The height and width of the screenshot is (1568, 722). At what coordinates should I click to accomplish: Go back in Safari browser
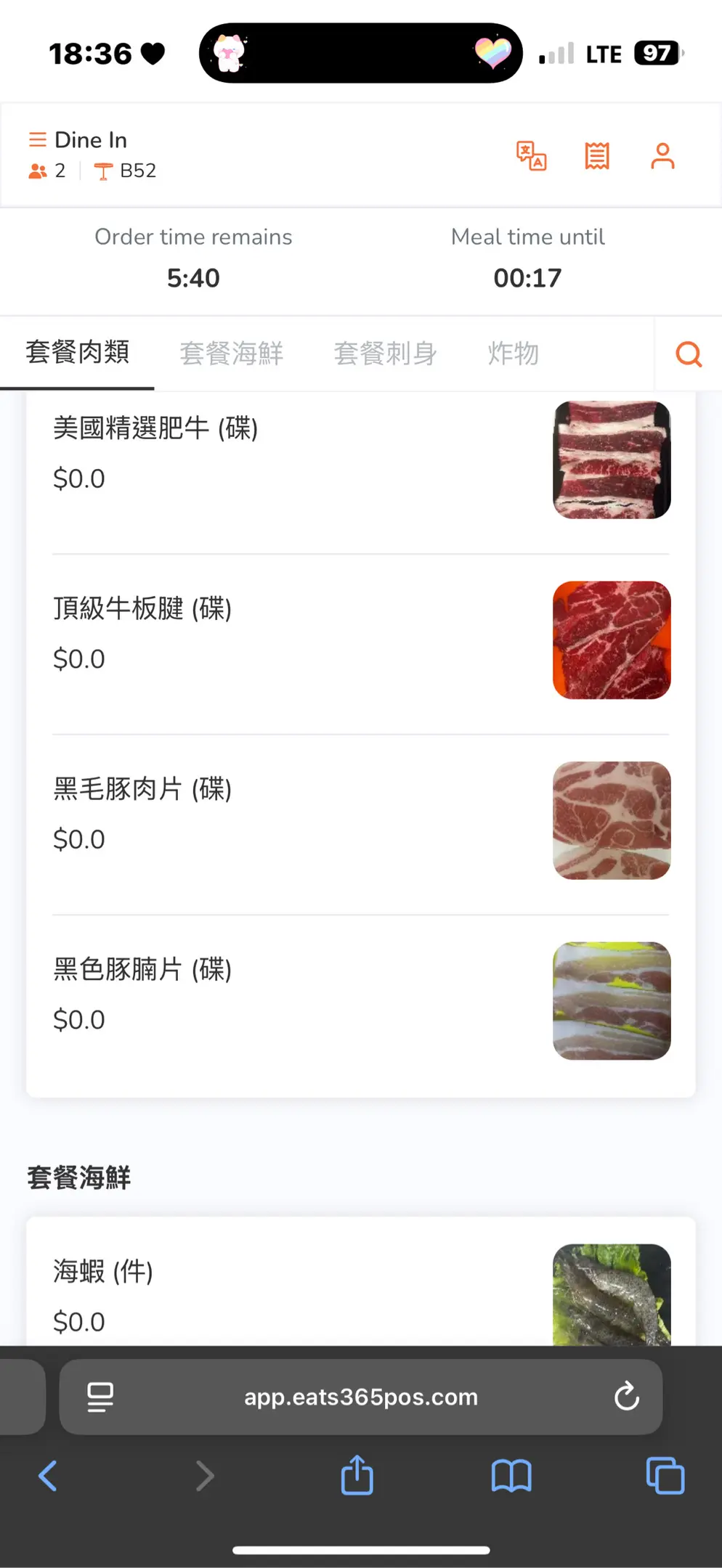[48, 1476]
